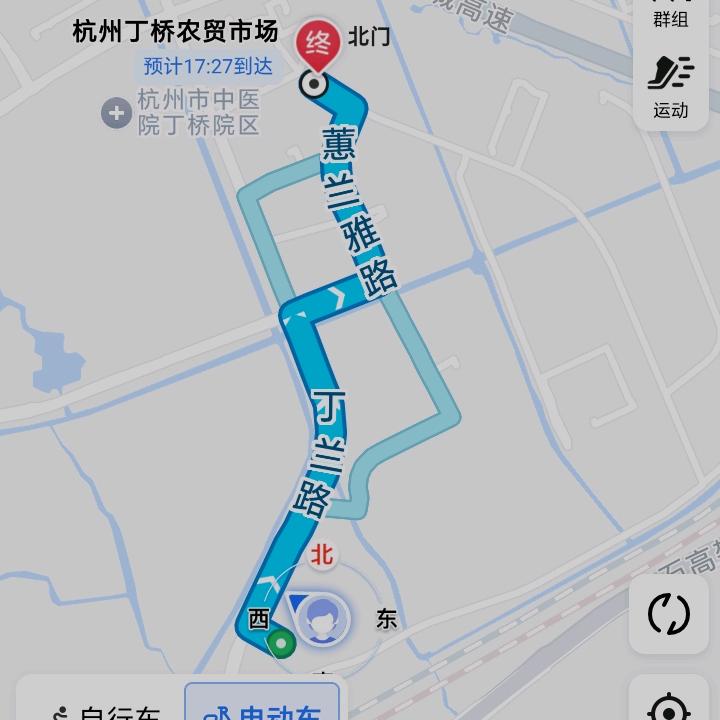Image resolution: width=720 pixels, height=720 pixels.
Task: Tap the 杭州市中医院丁桥院区 map marker
Action: point(117,112)
